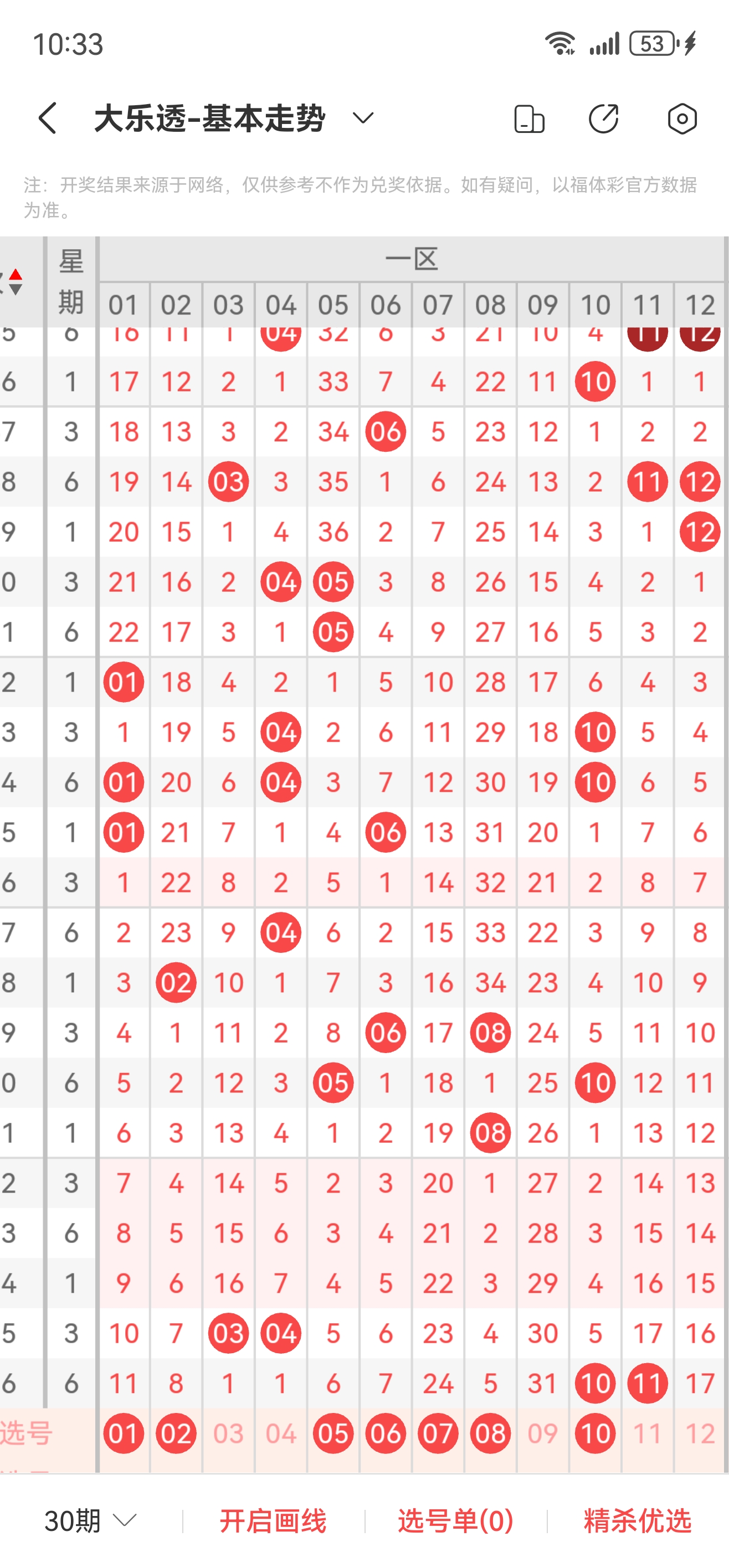Select number 12 in the 选号 row
Screen dimensions: 729x1568
tap(700, 1433)
